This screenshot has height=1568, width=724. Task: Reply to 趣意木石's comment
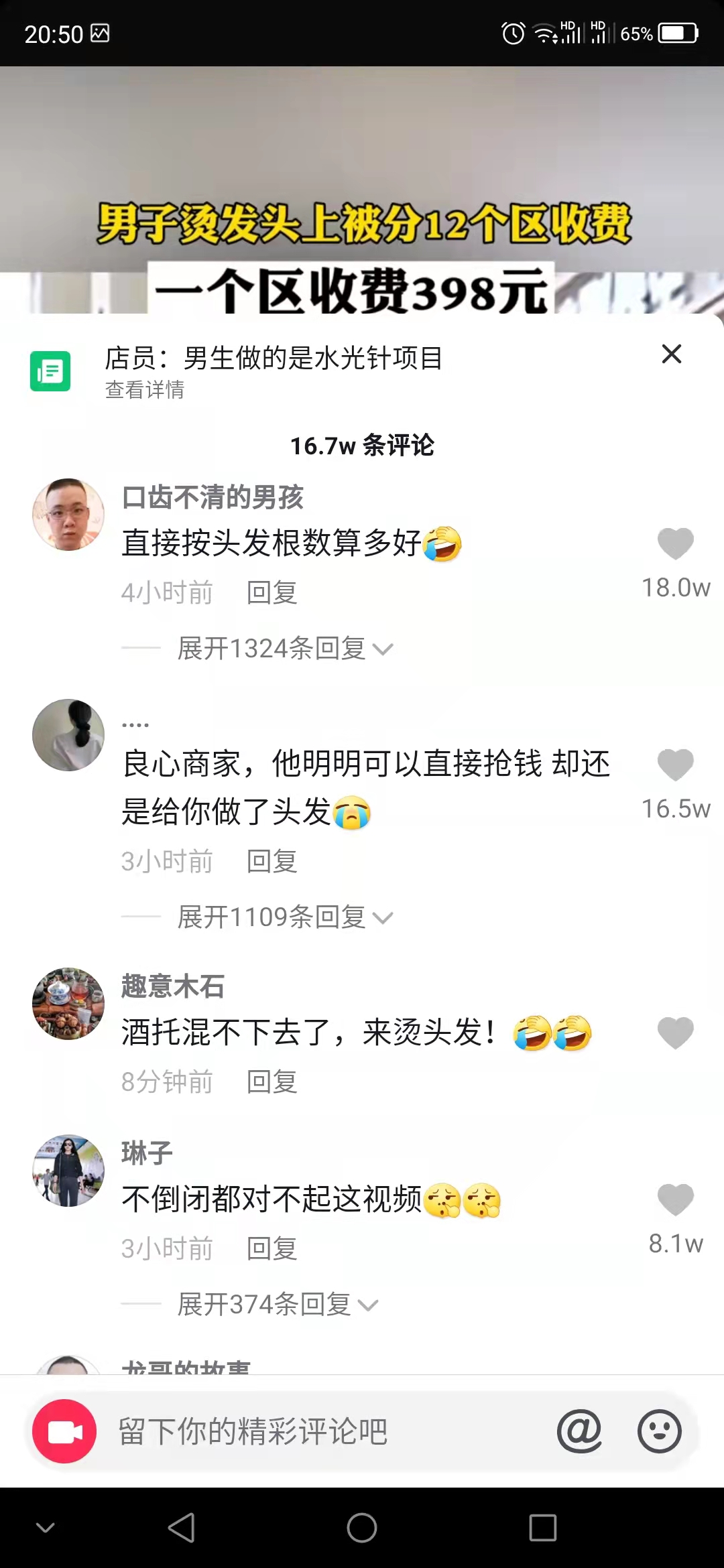coord(271,1082)
